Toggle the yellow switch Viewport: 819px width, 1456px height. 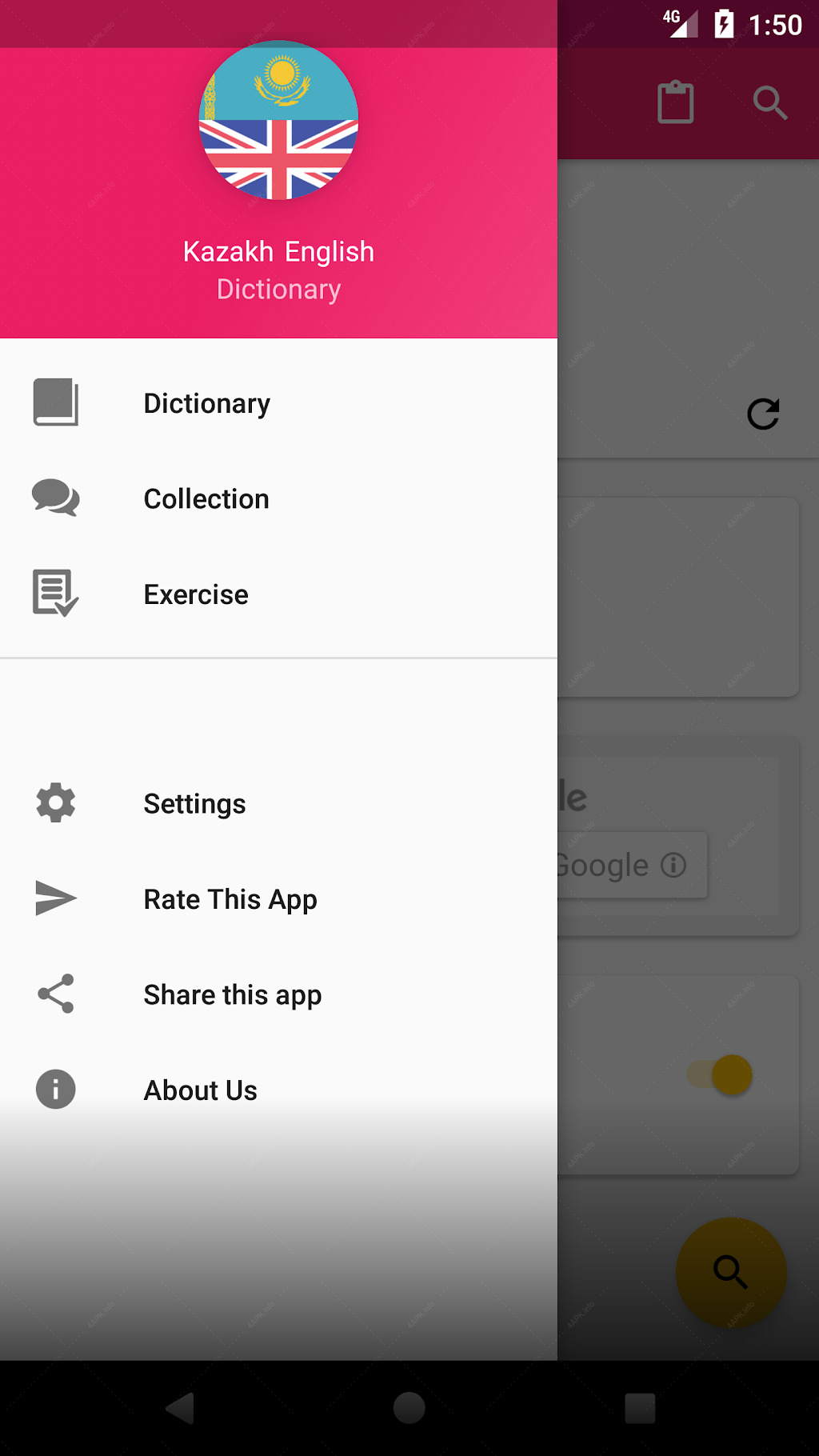(x=720, y=1074)
